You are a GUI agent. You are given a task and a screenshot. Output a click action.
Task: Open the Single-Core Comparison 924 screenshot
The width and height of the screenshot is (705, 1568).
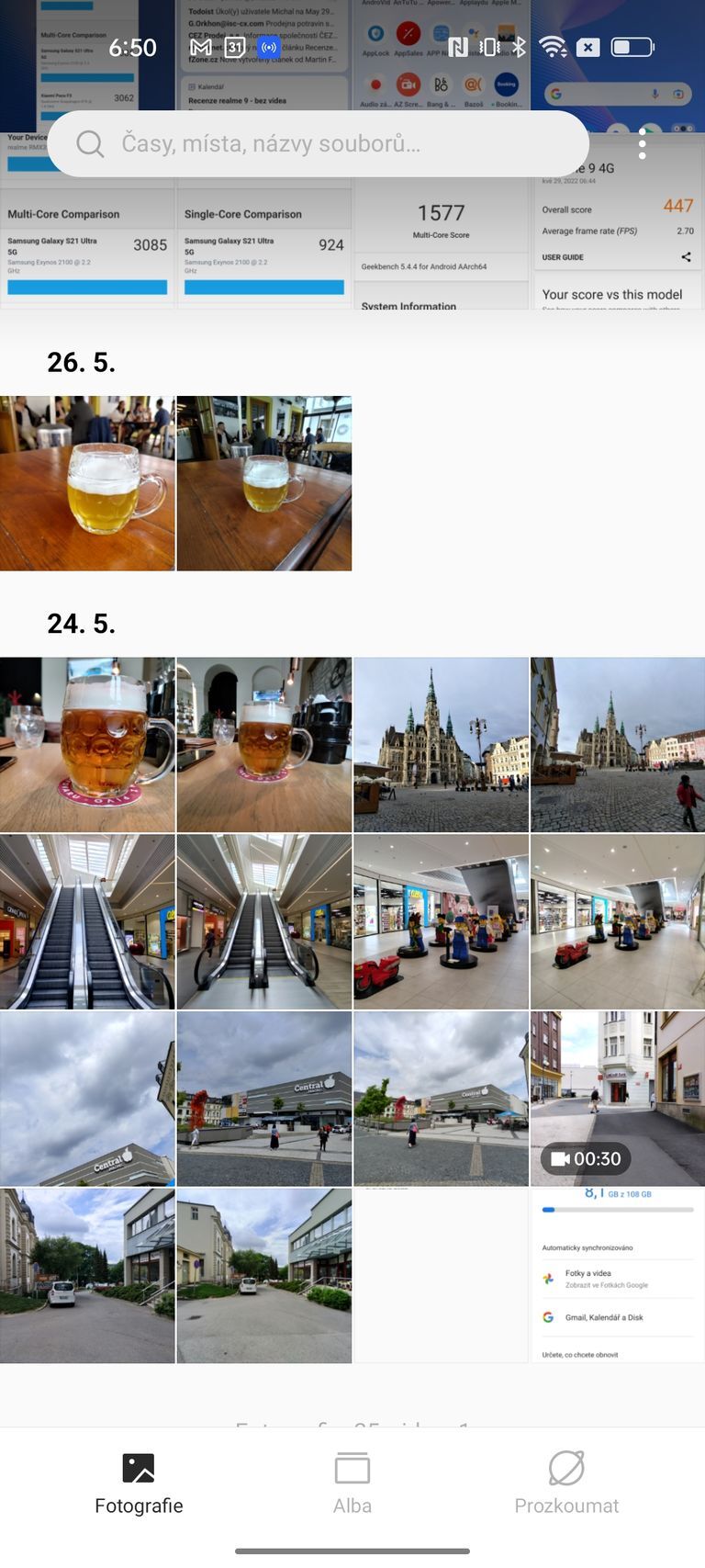tap(264, 248)
